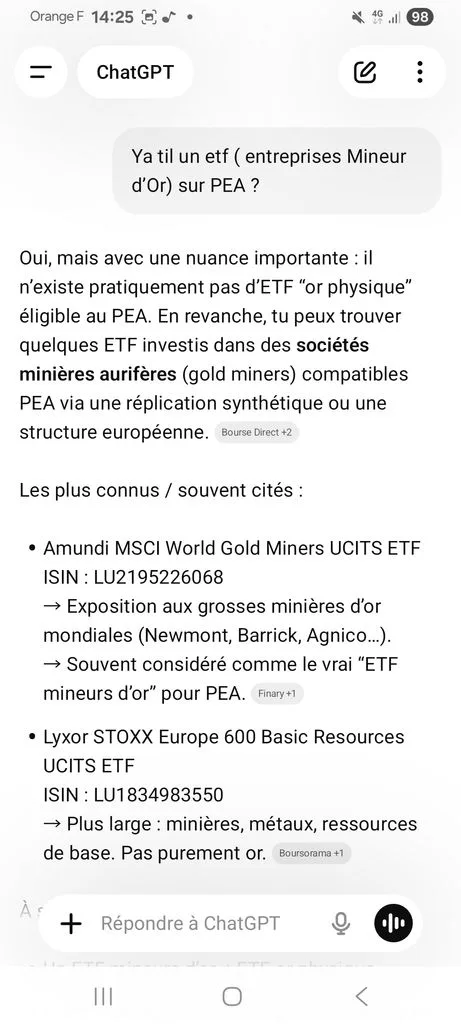Viewport: 461px width, 1024px height.
Task: Open the Boursorama +1 source chip
Action: click(x=311, y=853)
